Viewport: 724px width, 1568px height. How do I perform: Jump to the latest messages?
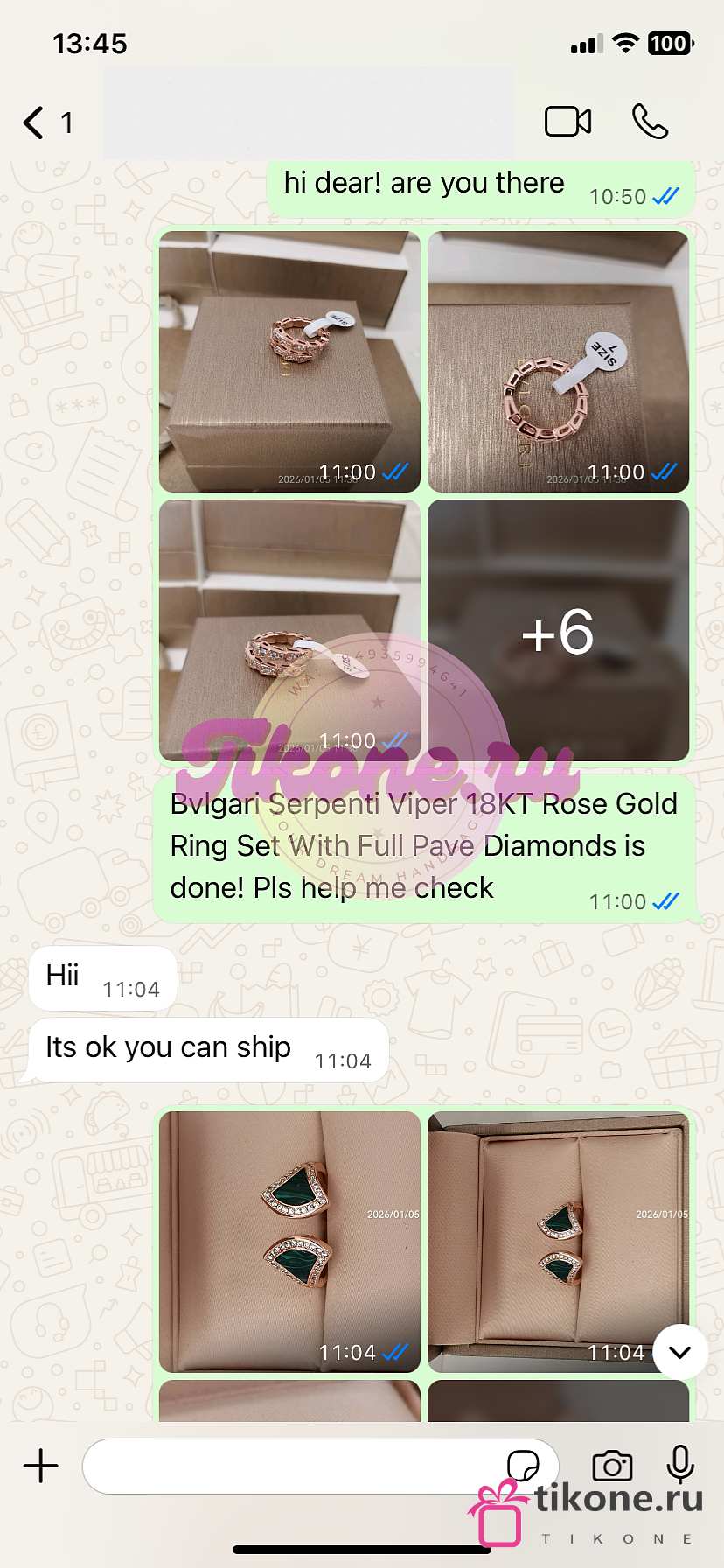point(679,1352)
